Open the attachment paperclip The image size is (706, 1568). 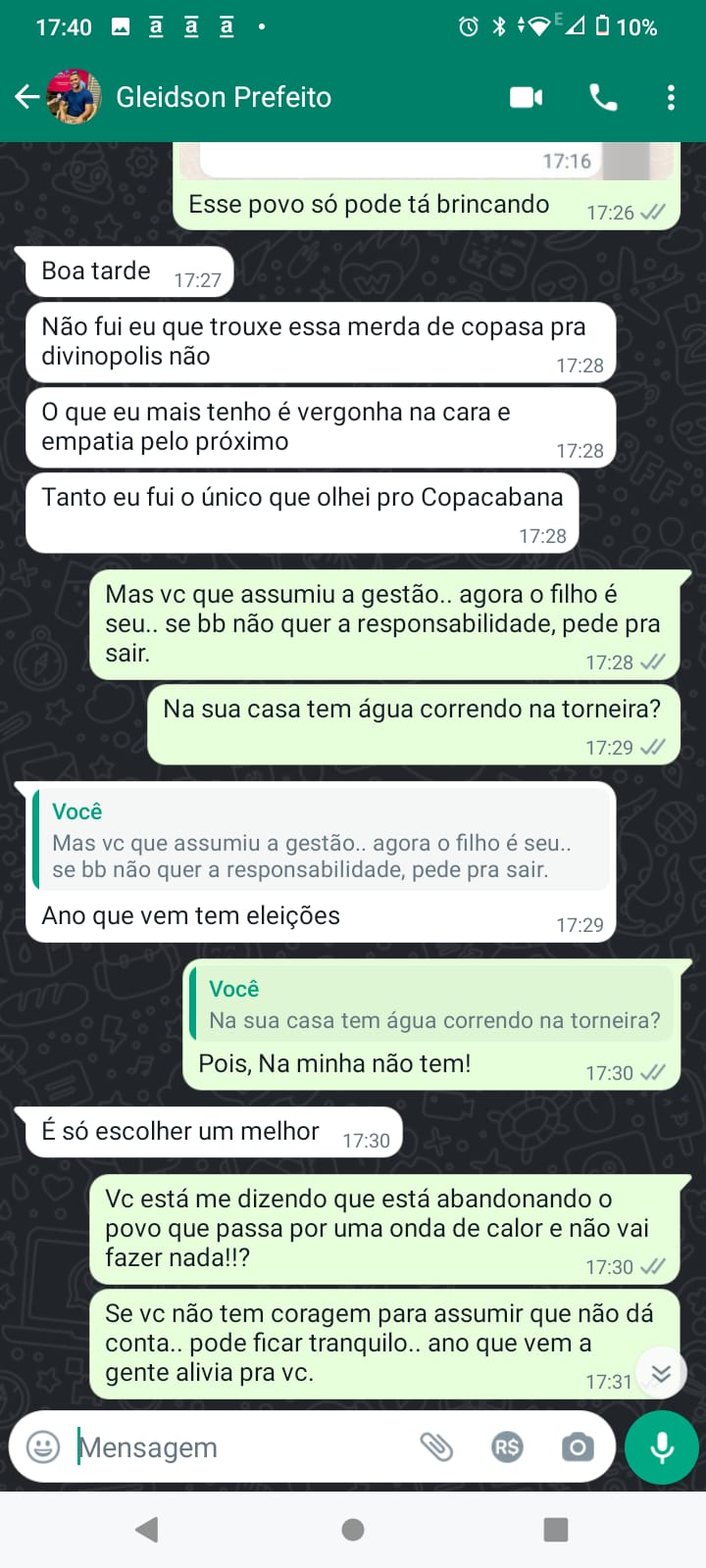(x=436, y=1446)
